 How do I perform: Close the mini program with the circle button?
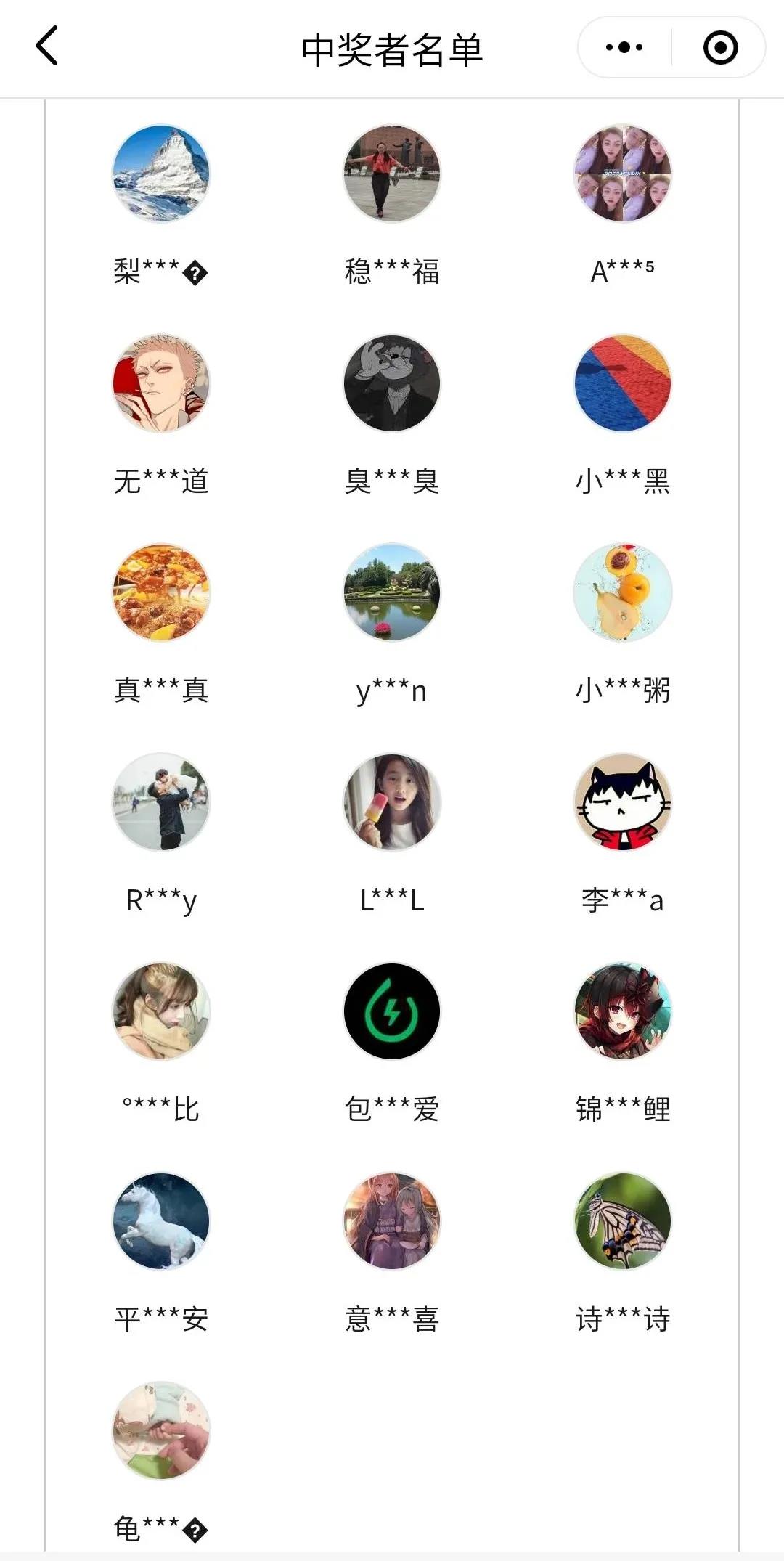click(x=720, y=48)
